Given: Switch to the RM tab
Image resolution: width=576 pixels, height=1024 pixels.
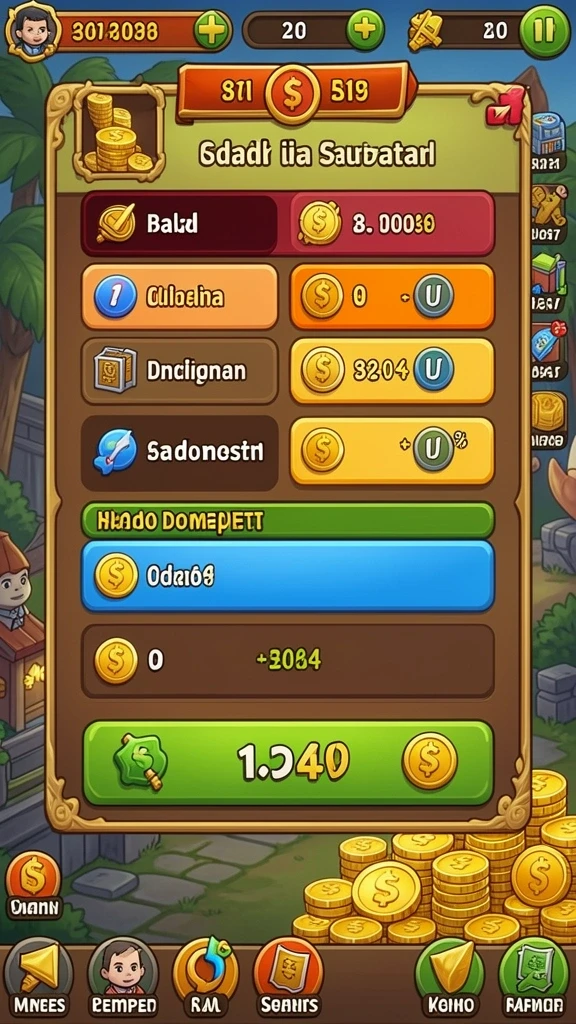Looking at the screenshot, I should [x=205, y=976].
